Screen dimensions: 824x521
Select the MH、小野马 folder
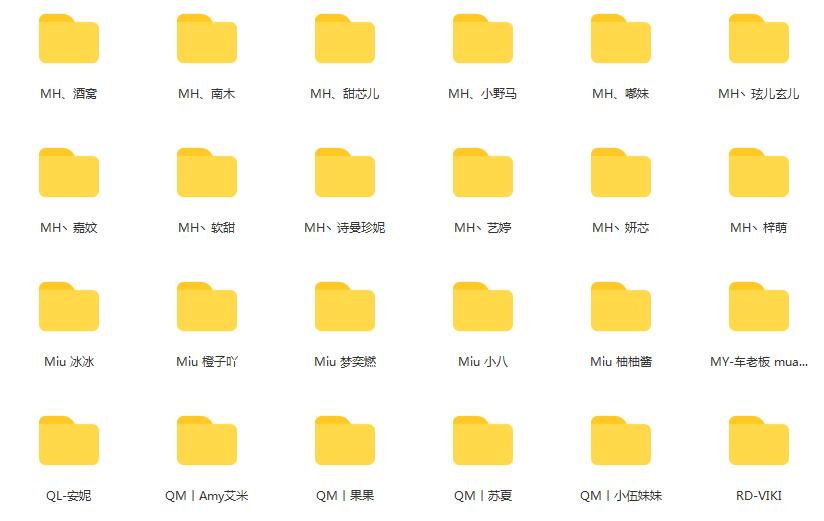tap(482, 40)
